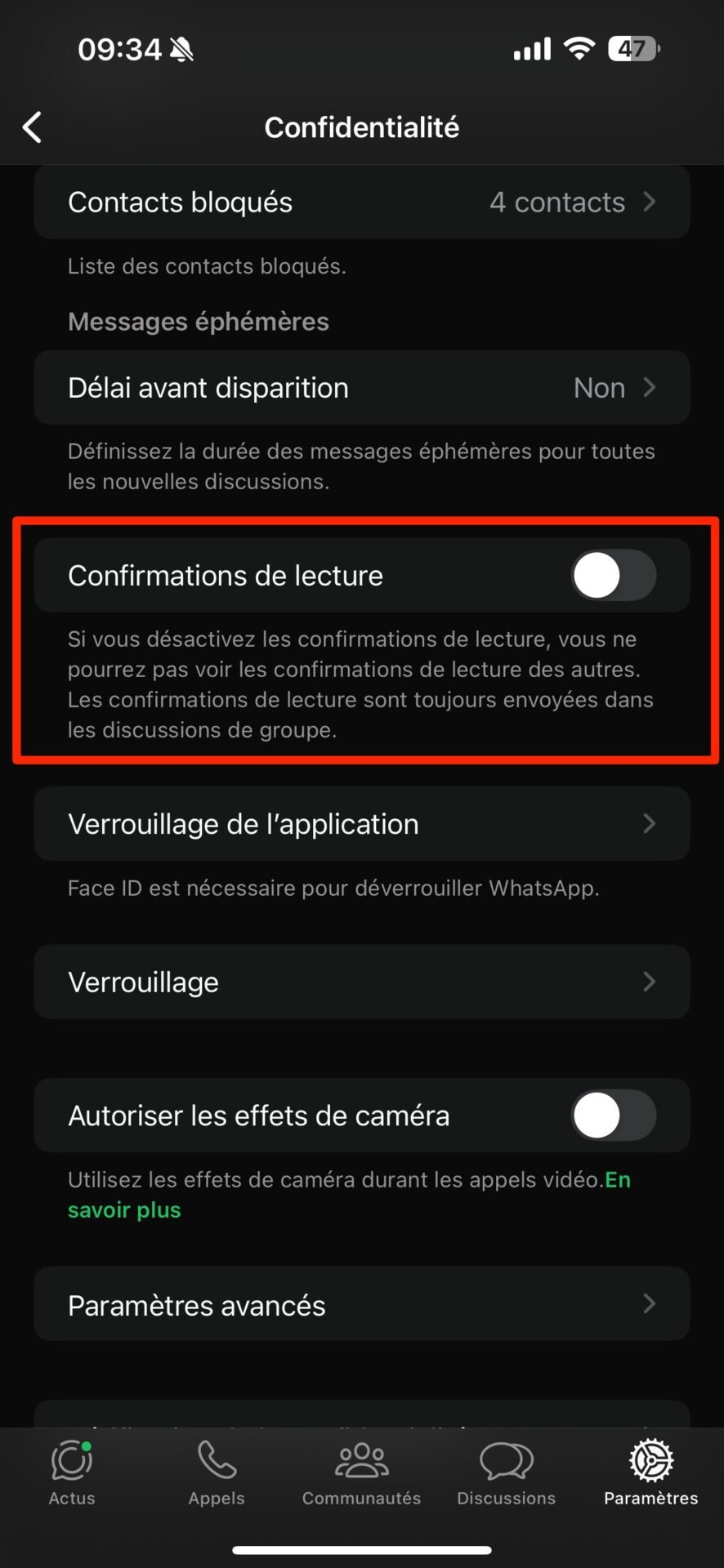The width and height of the screenshot is (724, 1568).
Task: Go back from the Confidentialité screen
Action: click(32, 127)
